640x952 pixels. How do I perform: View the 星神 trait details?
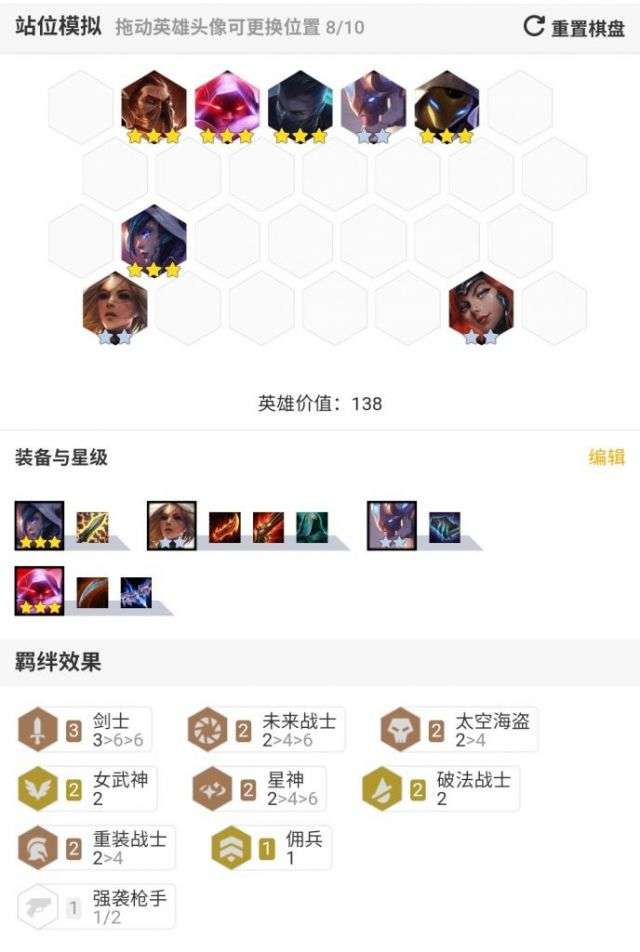[258, 788]
